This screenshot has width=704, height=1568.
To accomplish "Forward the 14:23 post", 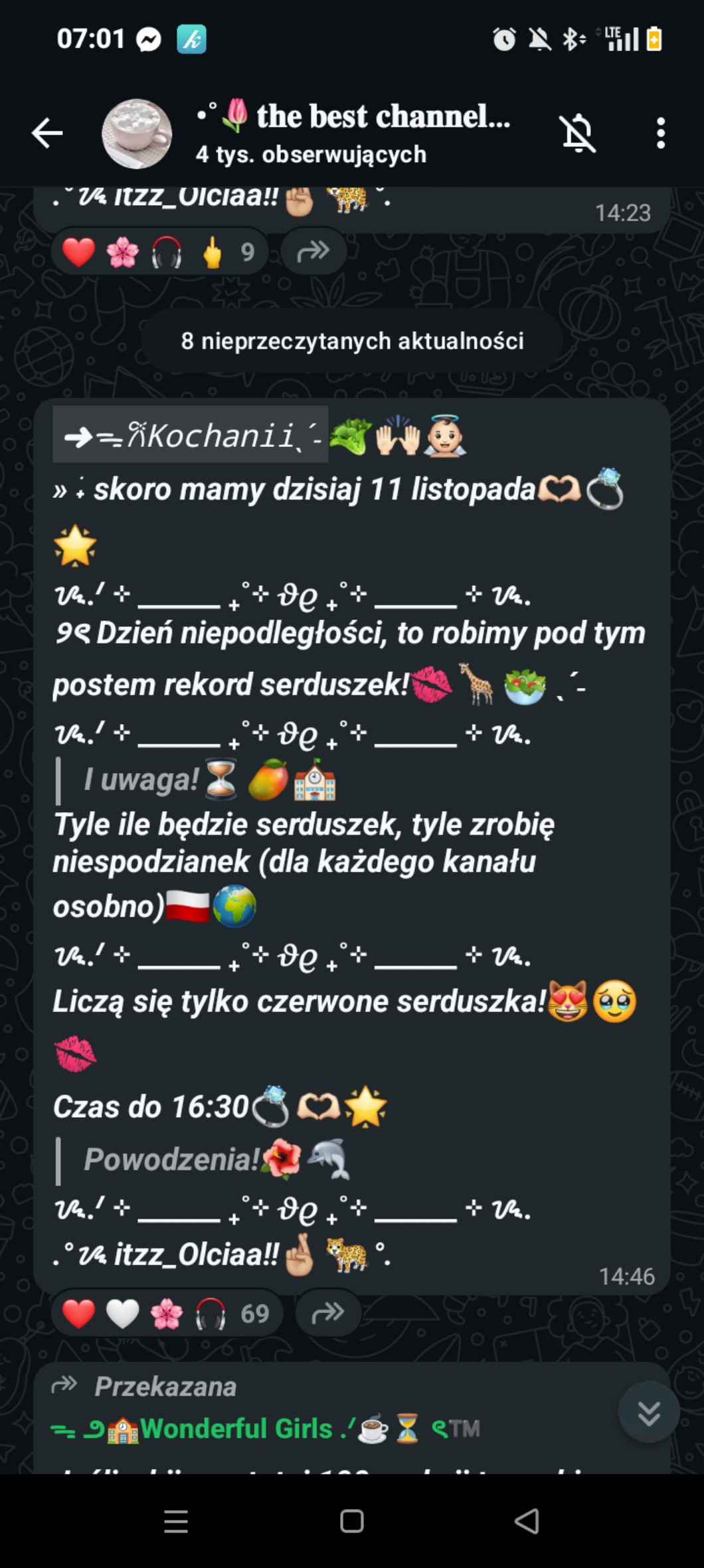I will 313,252.
